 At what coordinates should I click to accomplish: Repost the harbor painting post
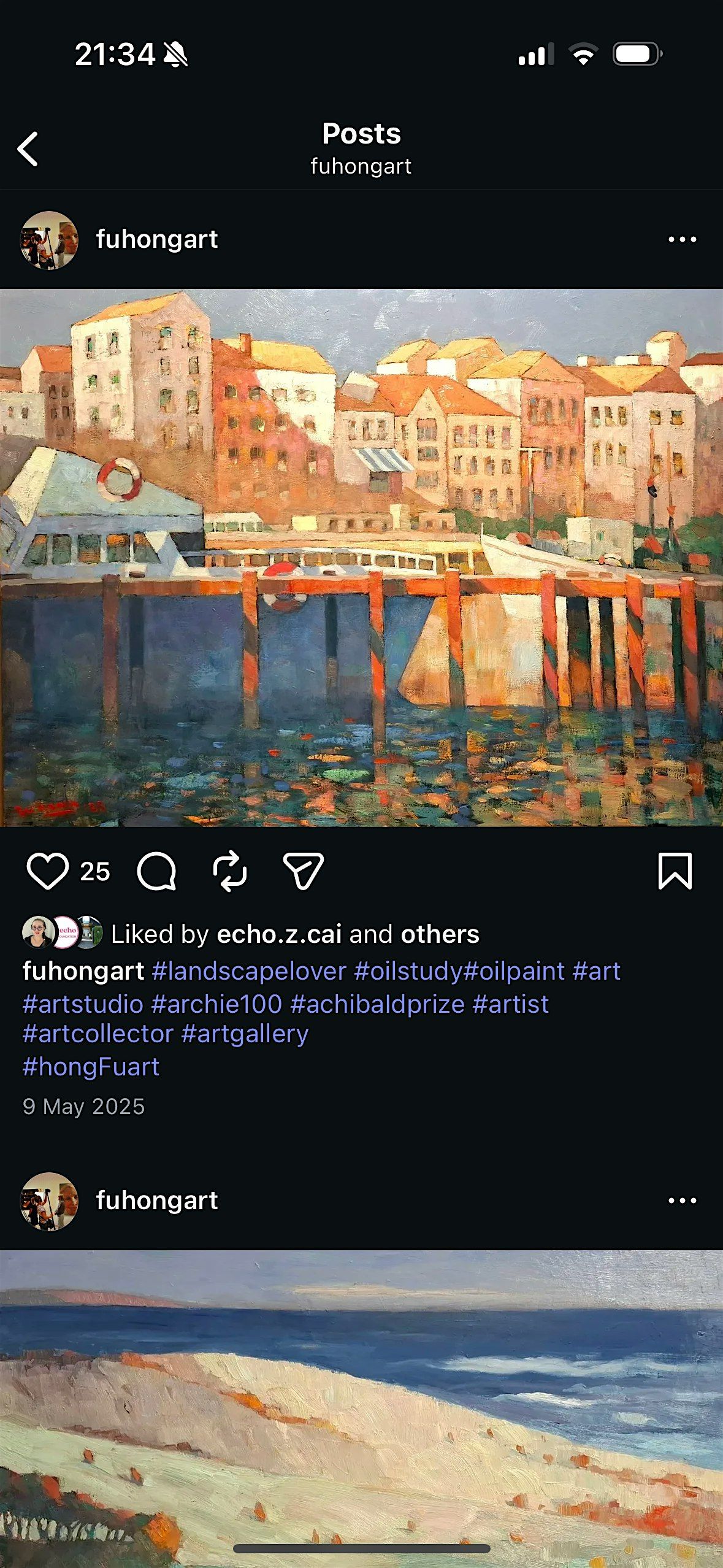click(x=230, y=870)
